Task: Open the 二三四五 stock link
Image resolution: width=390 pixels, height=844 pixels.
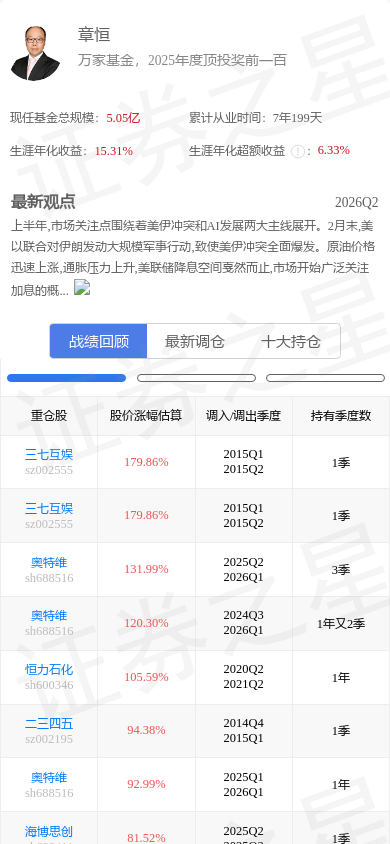Action: point(49,724)
